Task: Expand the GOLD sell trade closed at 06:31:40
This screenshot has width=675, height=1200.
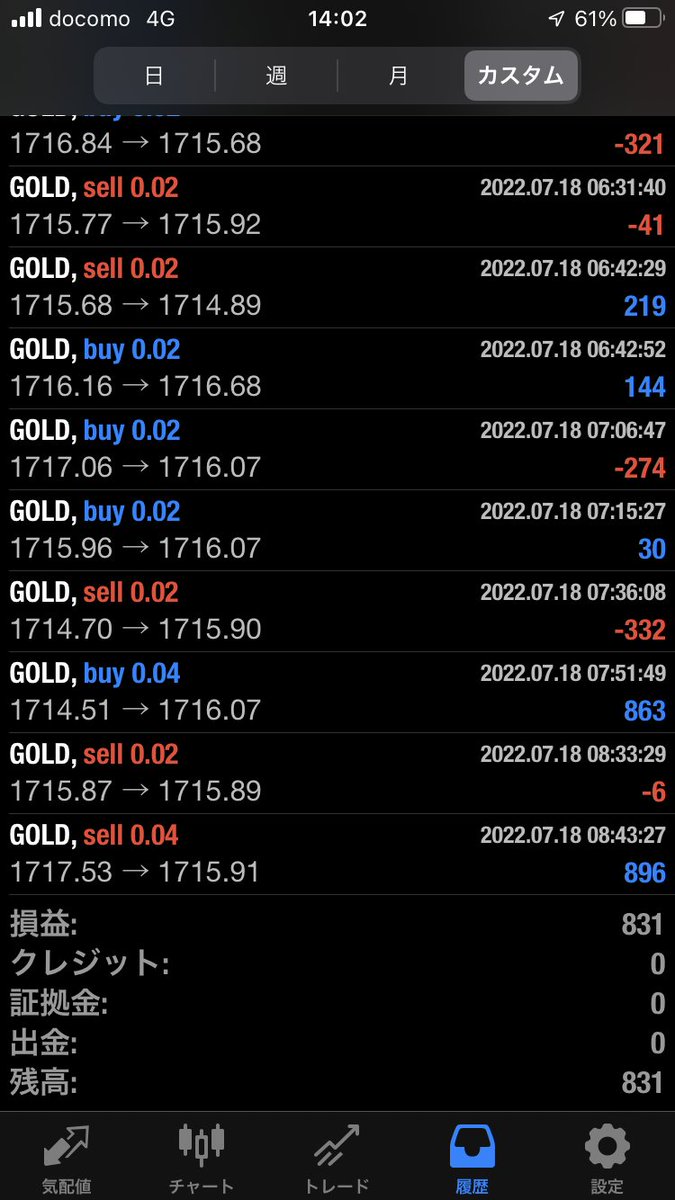Action: 337,206
